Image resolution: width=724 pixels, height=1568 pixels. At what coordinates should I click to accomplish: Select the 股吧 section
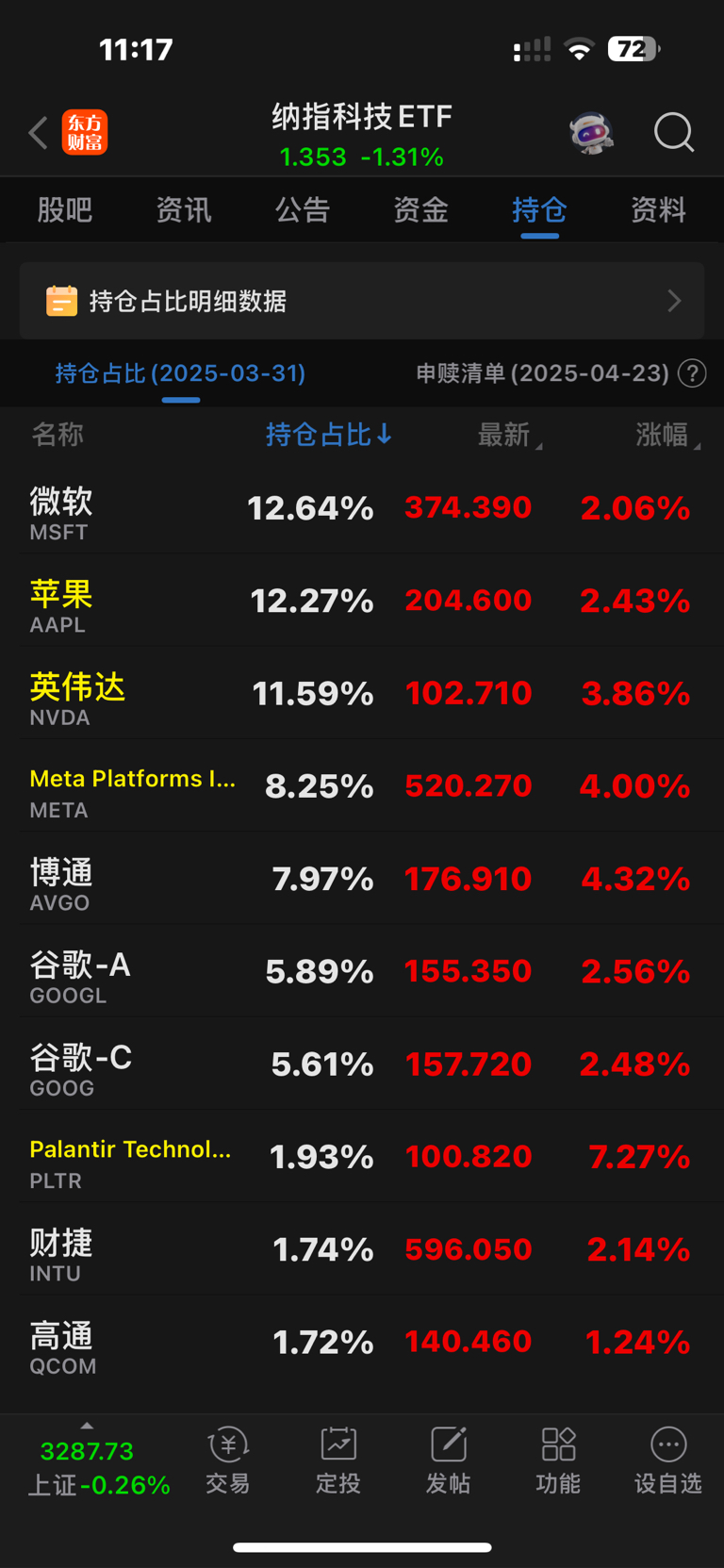tap(64, 210)
